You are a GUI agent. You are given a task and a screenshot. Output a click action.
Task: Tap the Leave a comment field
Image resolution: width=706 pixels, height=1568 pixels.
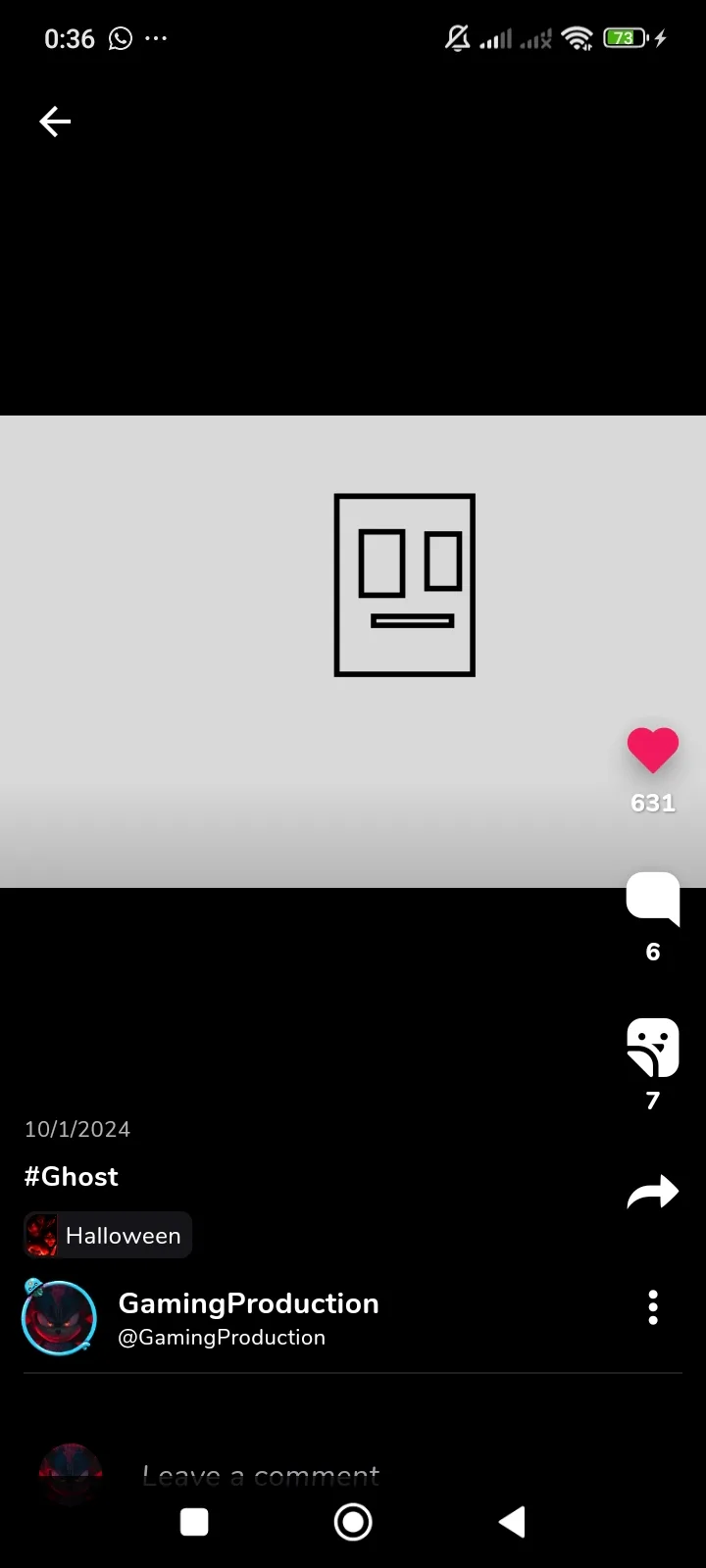tap(261, 1474)
